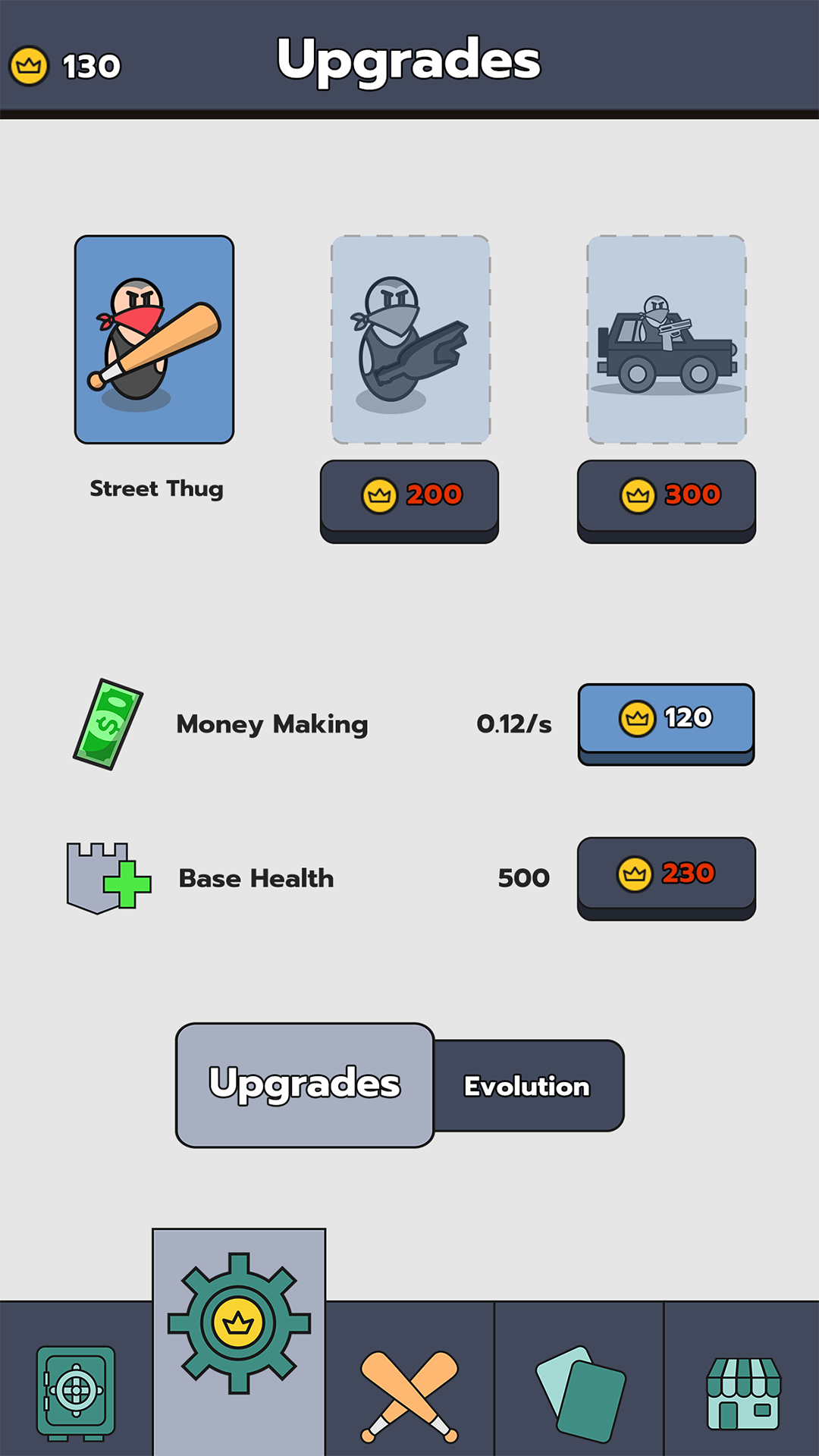Buy Money Making upgrade for 120 crowns
Viewport: 819px width, 1456px height.
coord(667,720)
